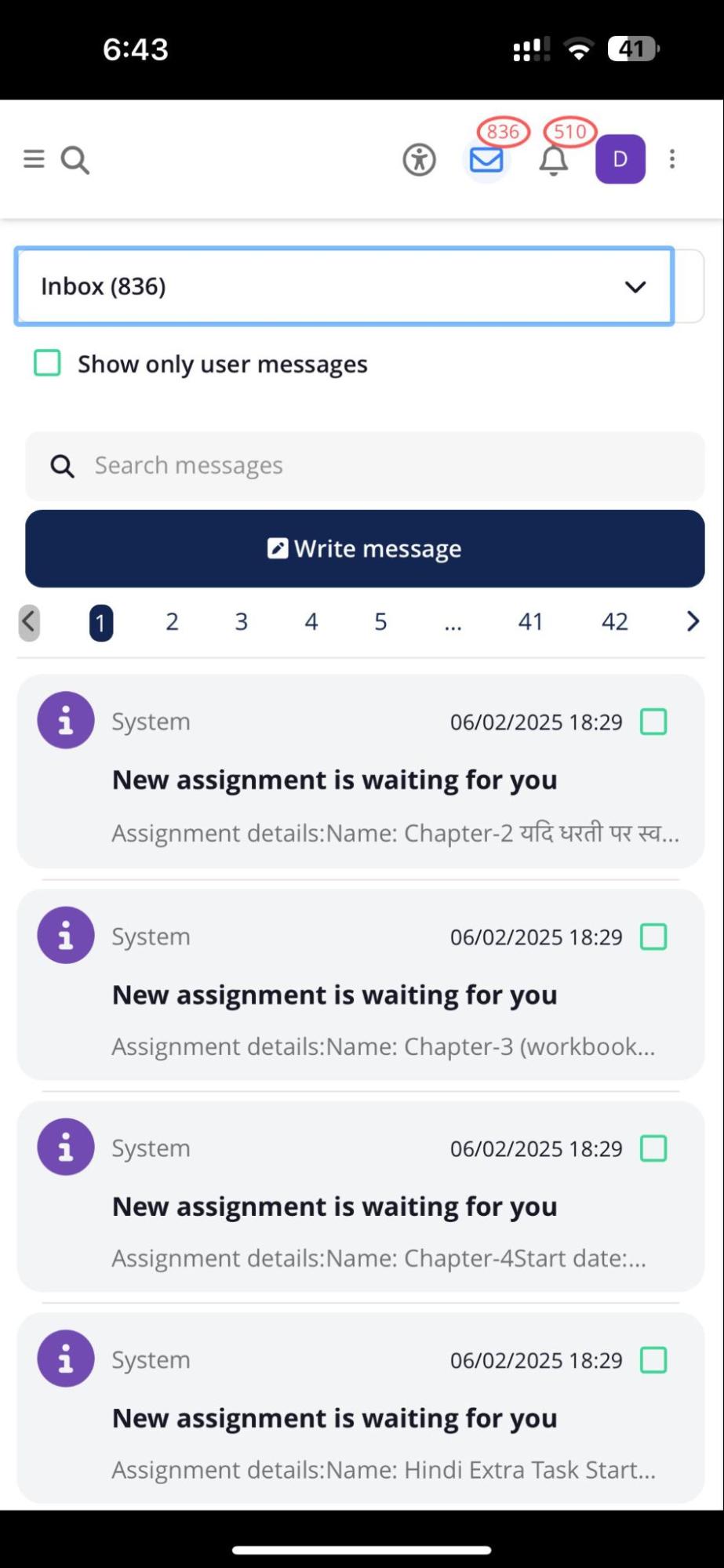Jump to page 42 of messages
This screenshot has width=724, height=1568.
[614, 622]
